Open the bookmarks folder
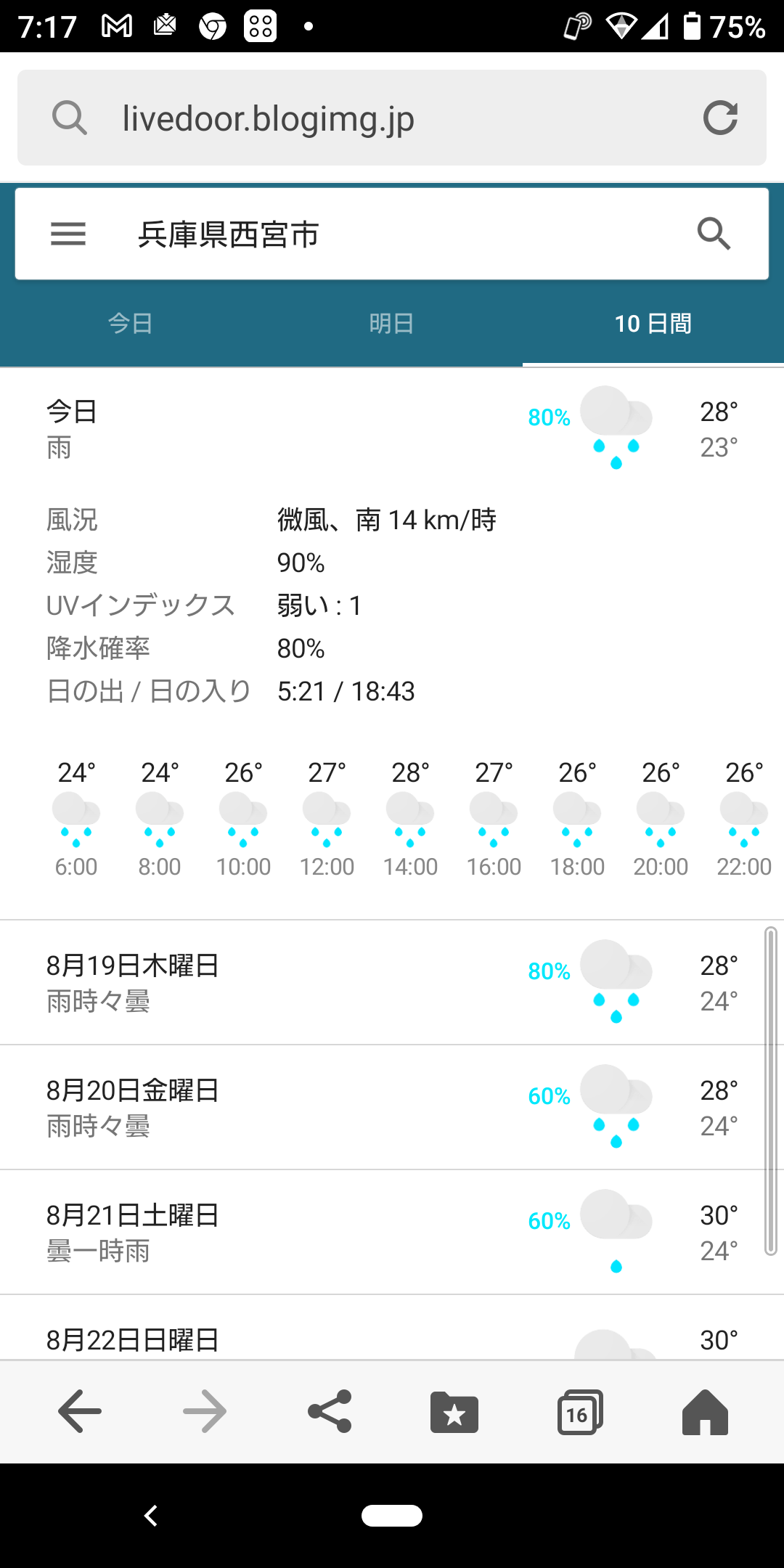The image size is (784, 1568). tap(454, 1412)
